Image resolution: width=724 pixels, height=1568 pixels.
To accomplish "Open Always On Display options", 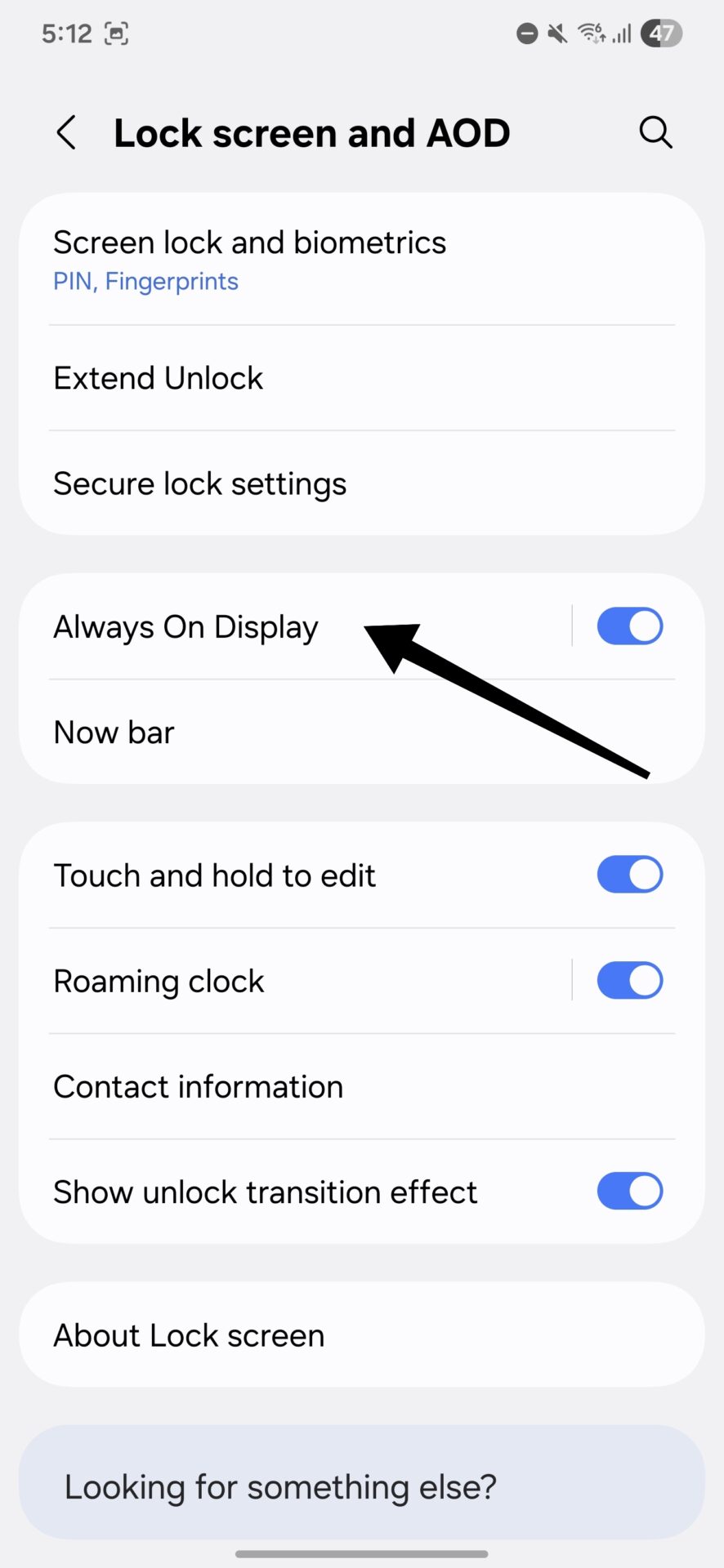I will click(x=294, y=626).
